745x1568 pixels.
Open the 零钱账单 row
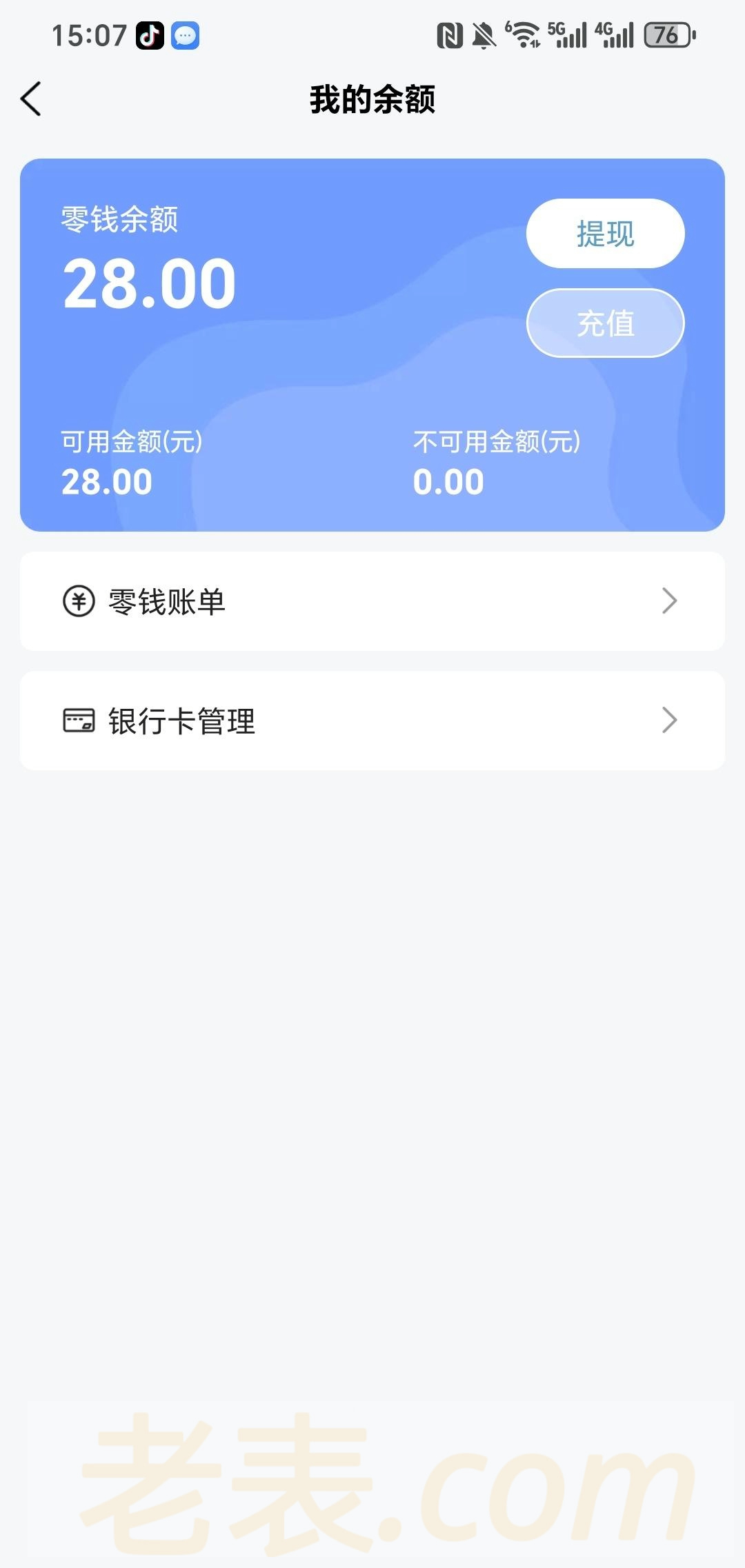[372, 601]
